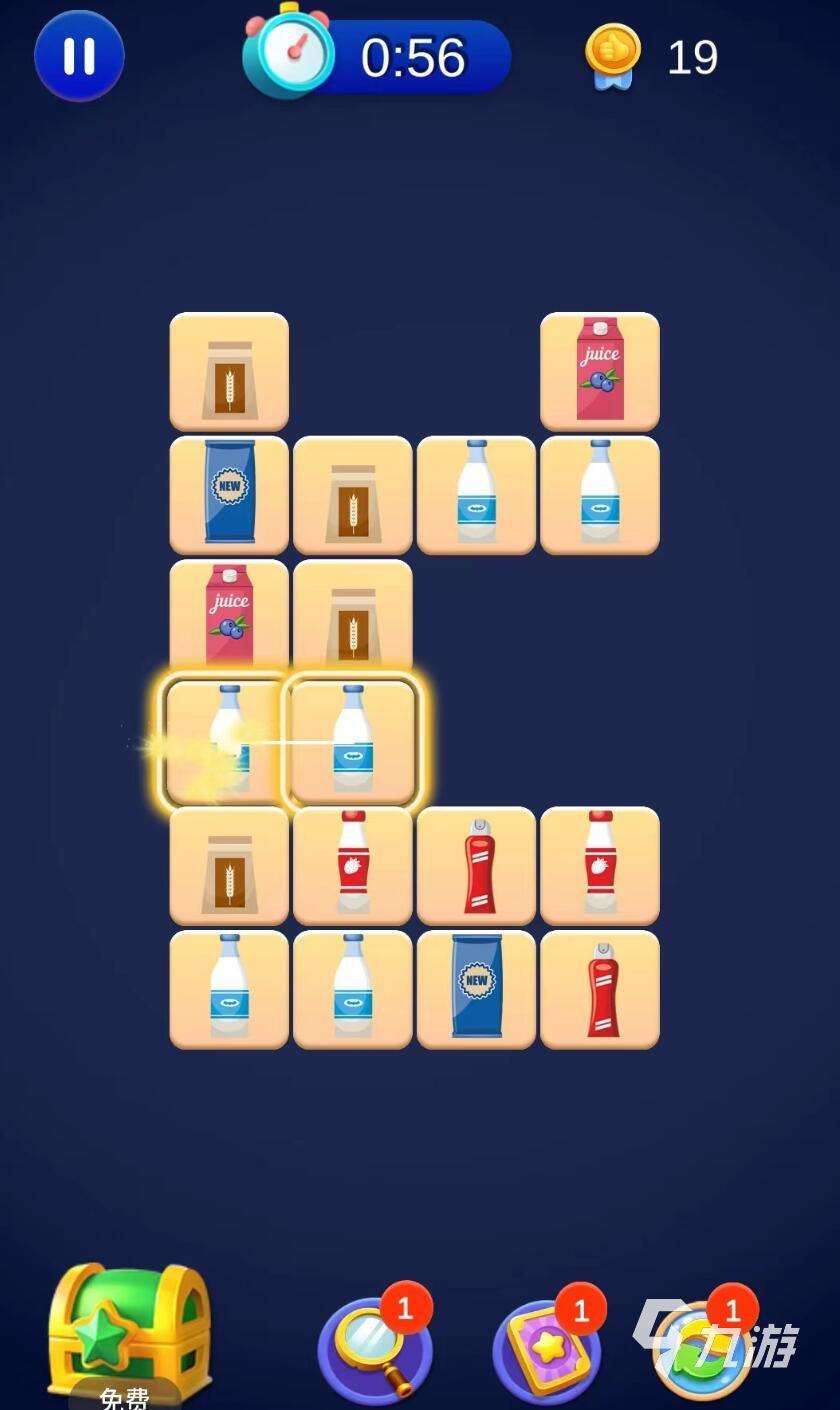
Task: Activate the purple star card power-up
Action: [548, 1348]
